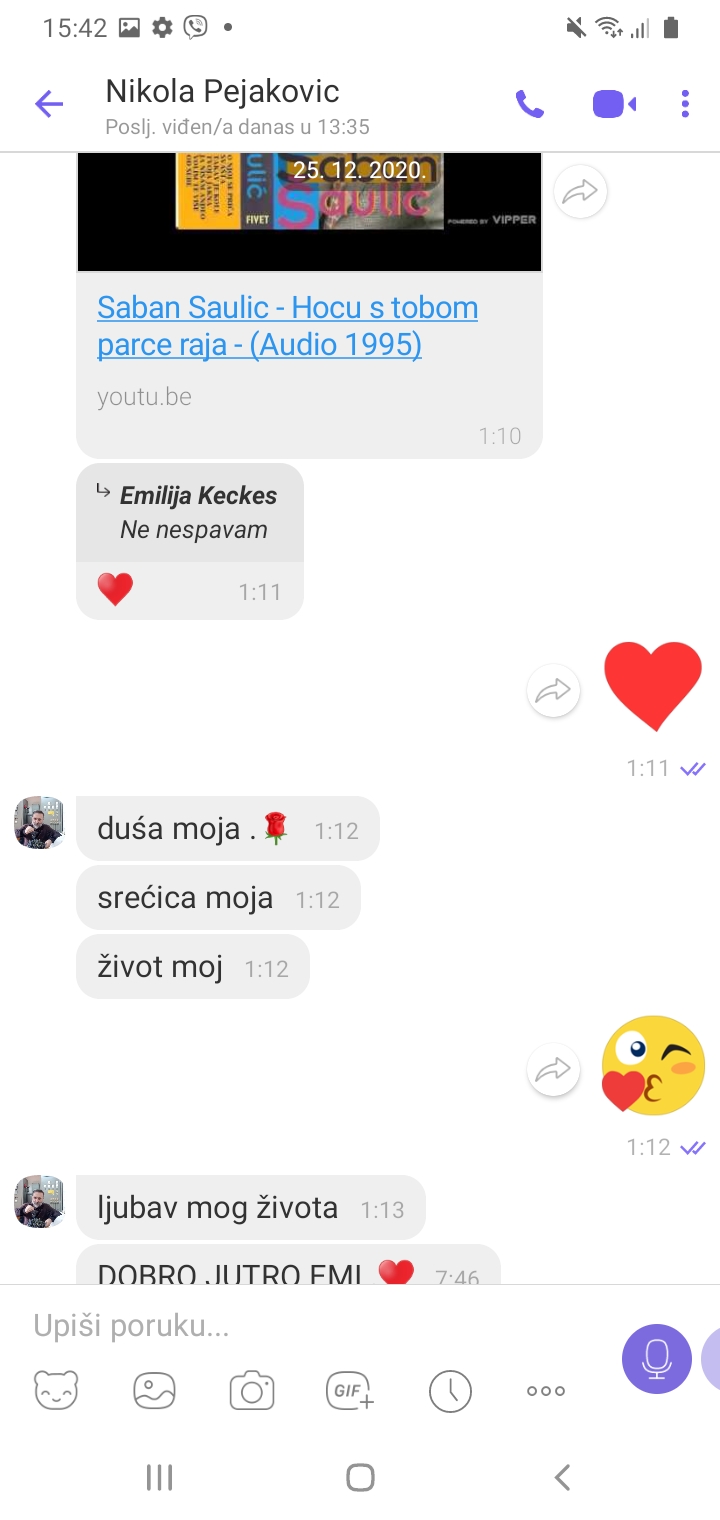Open the gallery picker to send photos
This screenshot has width=720, height=1520.
[x=154, y=1391]
